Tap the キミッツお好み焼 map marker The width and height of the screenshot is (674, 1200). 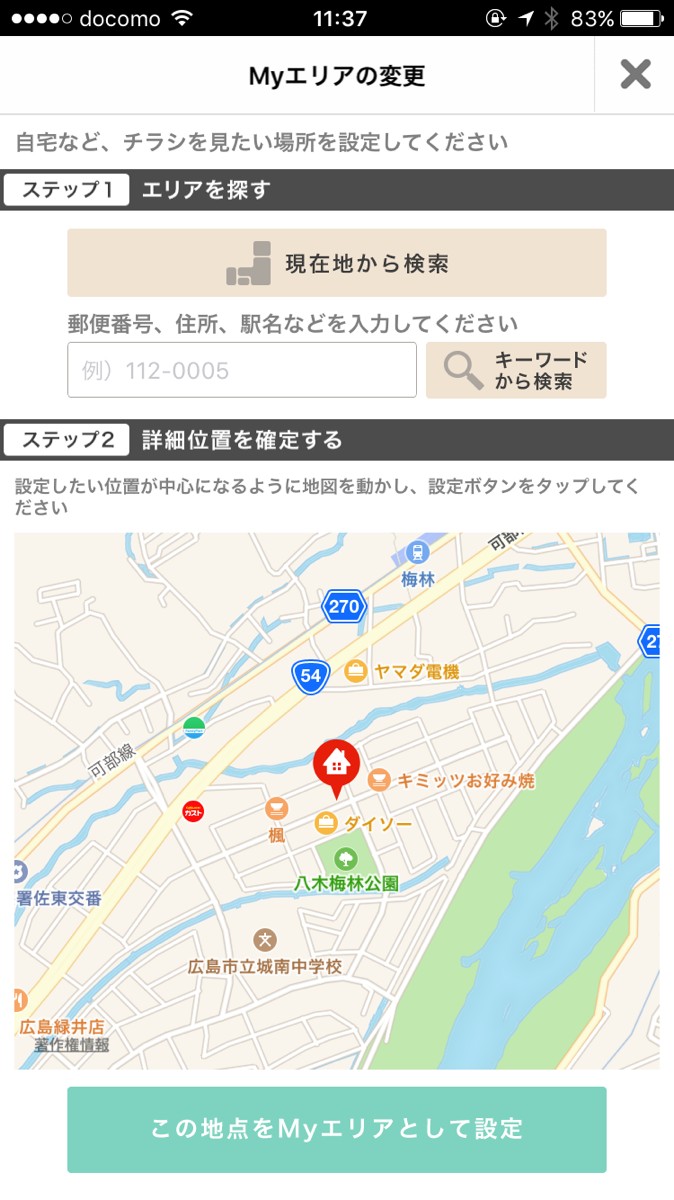[x=379, y=780]
